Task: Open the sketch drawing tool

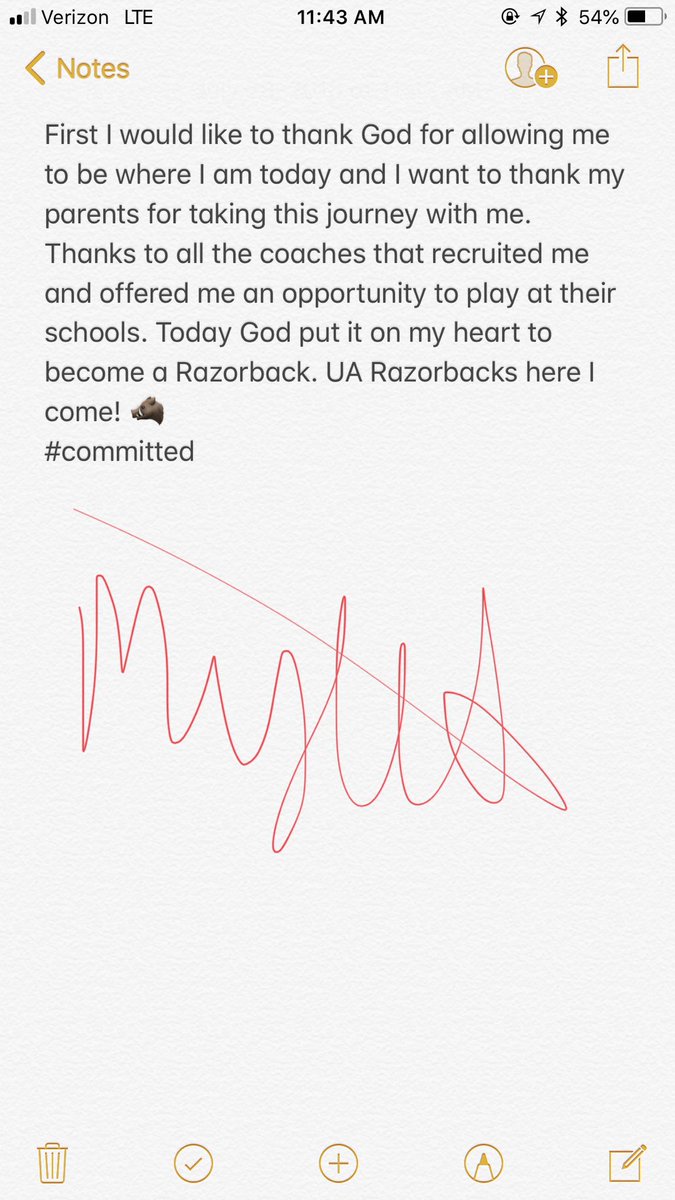Action: (x=484, y=1163)
